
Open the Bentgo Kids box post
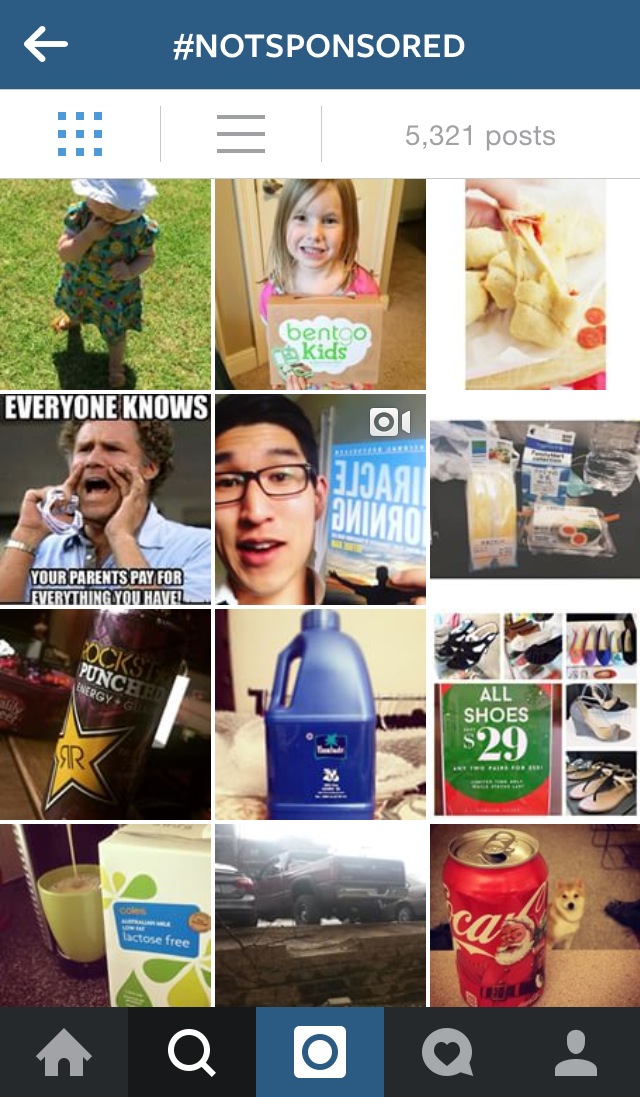coord(320,284)
